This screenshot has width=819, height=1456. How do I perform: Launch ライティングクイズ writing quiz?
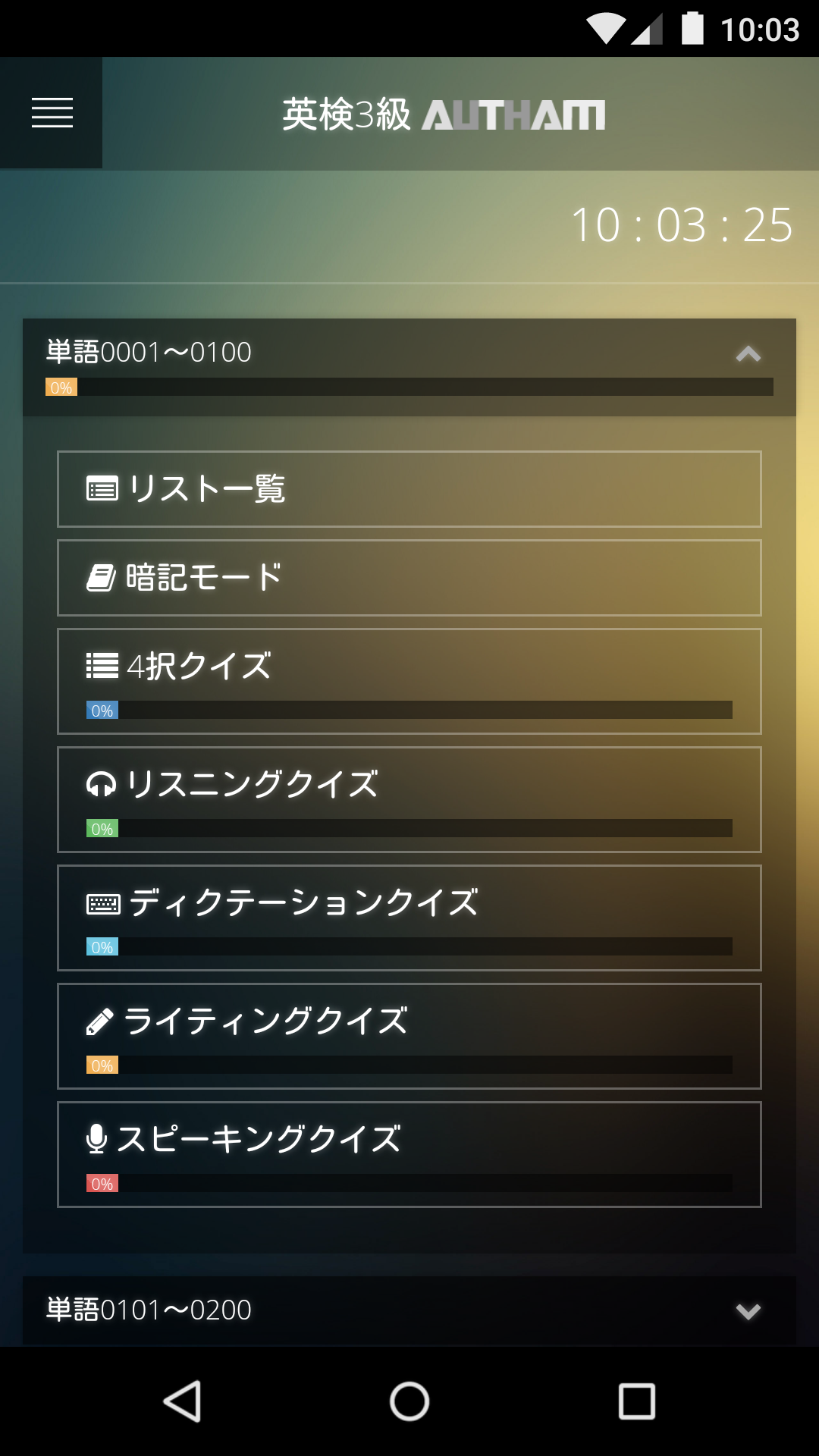click(409, 1036)
